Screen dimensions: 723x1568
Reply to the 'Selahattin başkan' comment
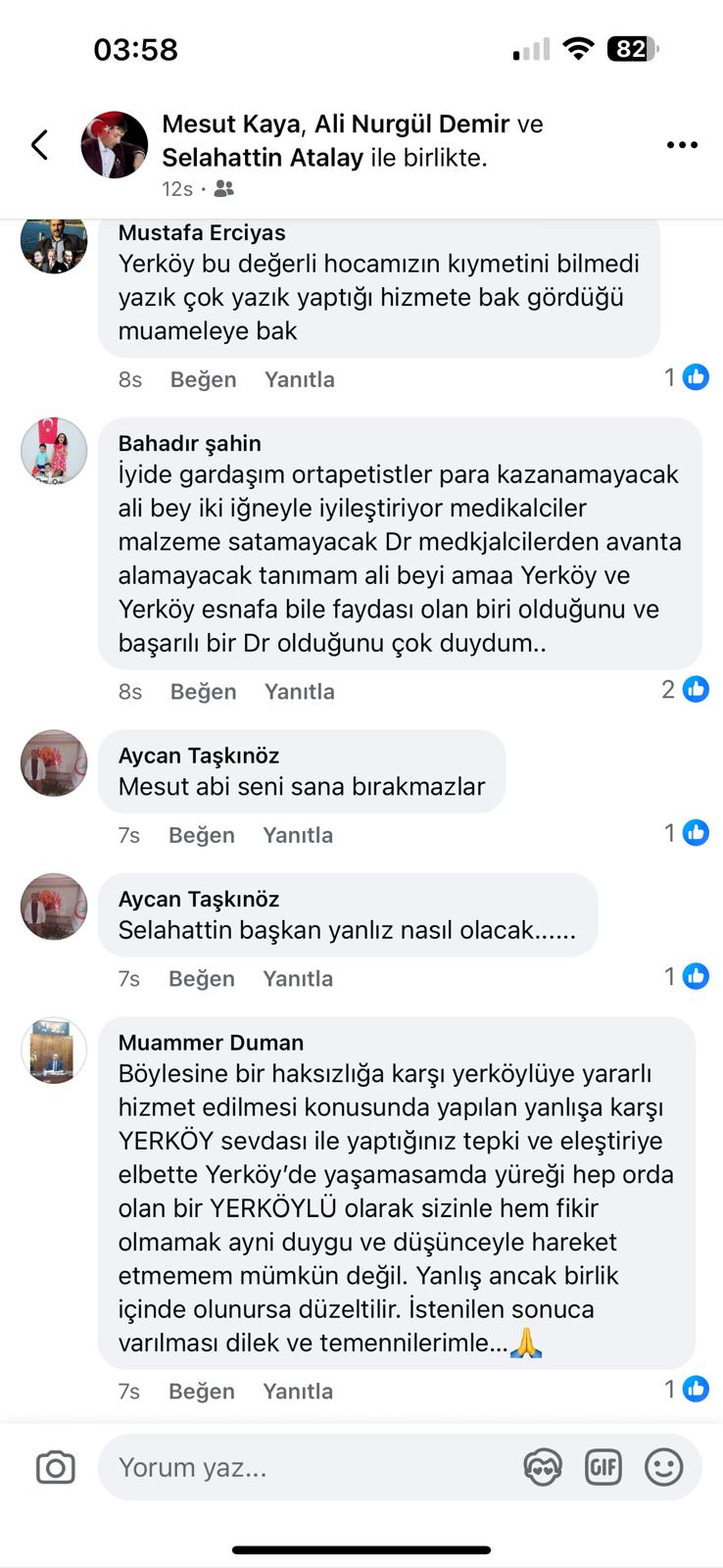coord(297,978)
